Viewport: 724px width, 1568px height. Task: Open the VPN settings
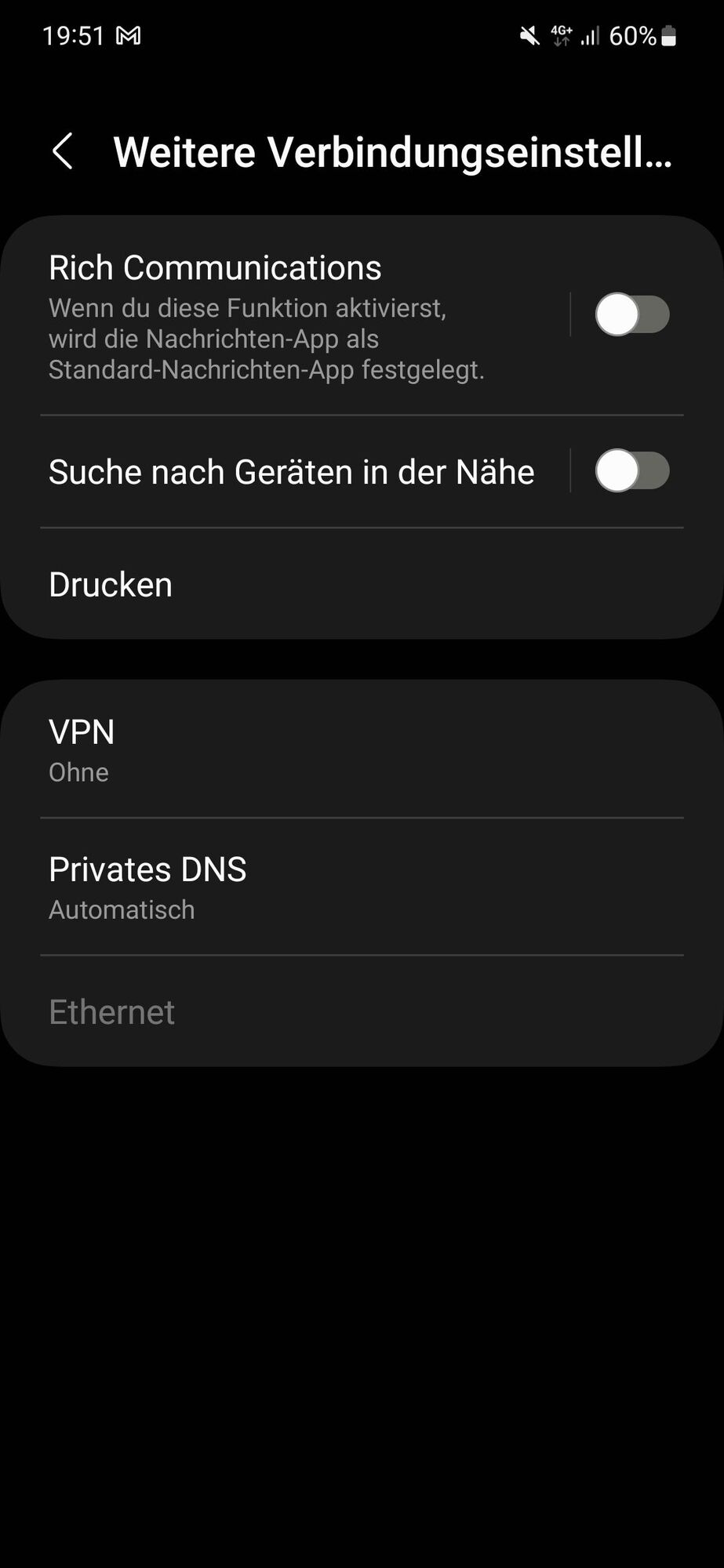[x=82, y=750]
